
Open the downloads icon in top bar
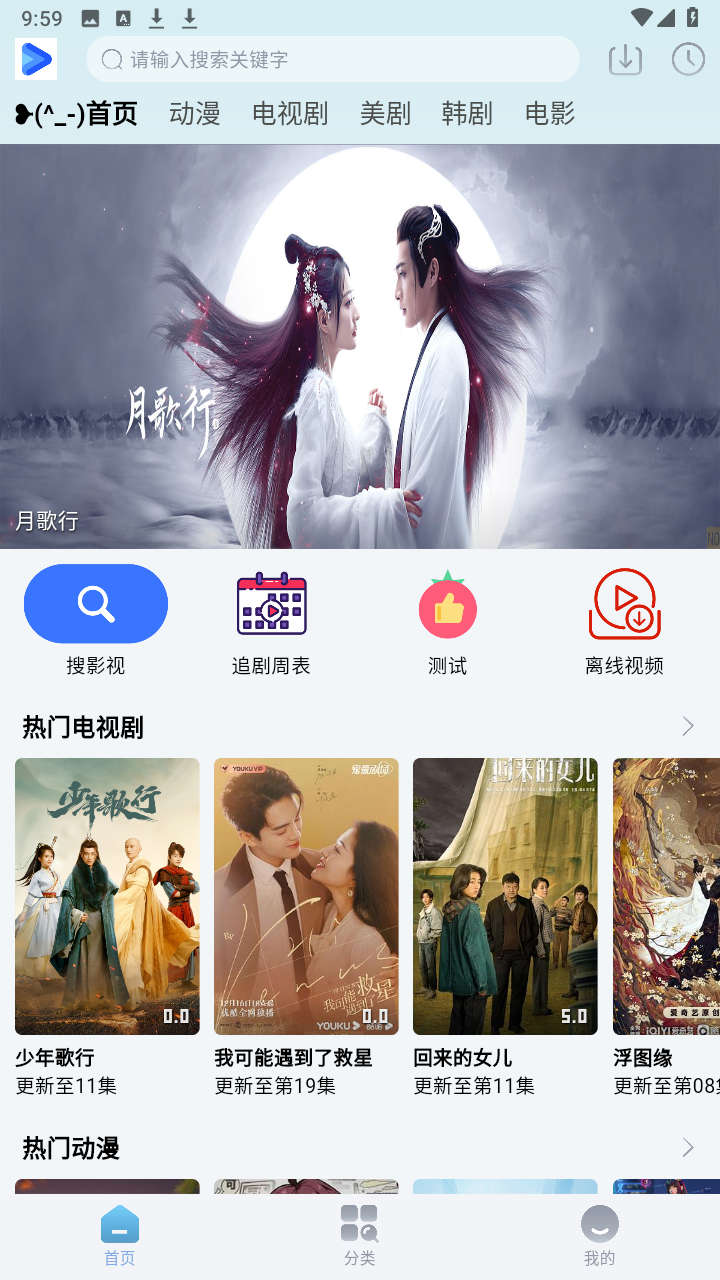click(x=625, y=59)
